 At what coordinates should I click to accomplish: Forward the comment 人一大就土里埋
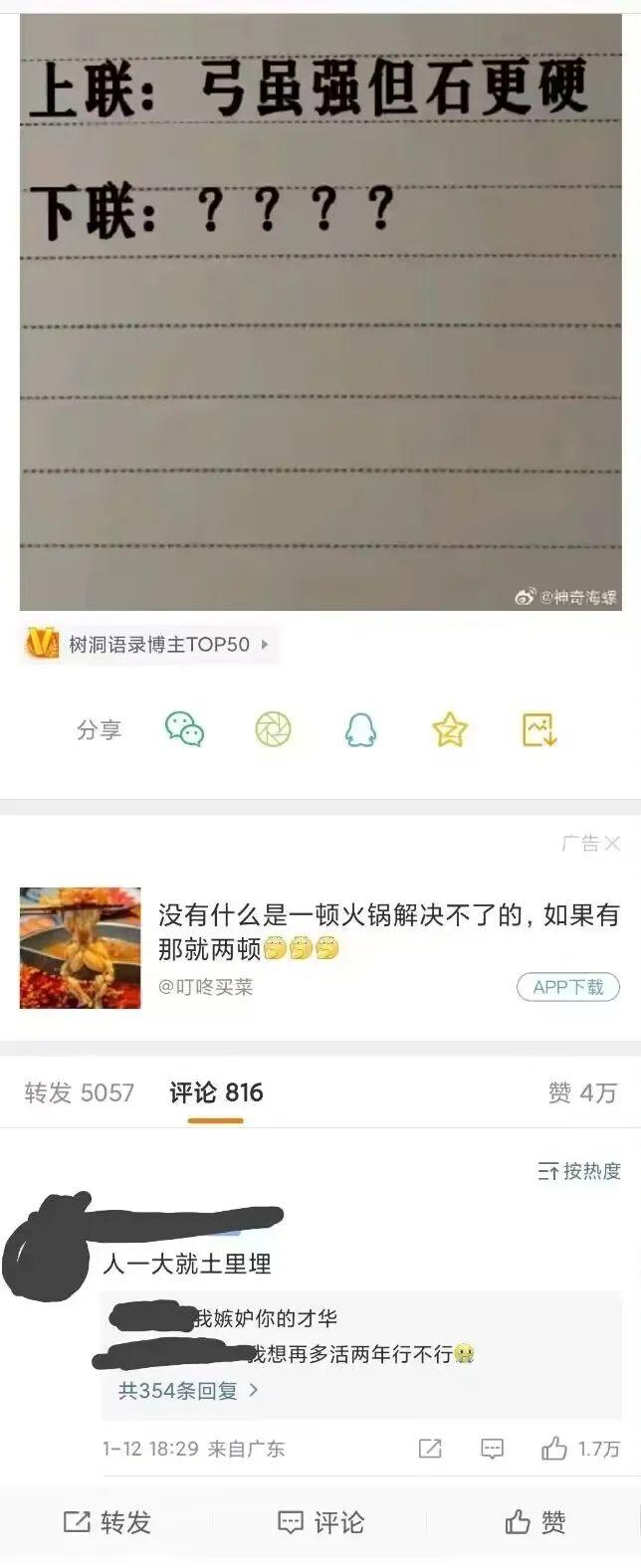pyautogui.click(x=430, y=1449)
